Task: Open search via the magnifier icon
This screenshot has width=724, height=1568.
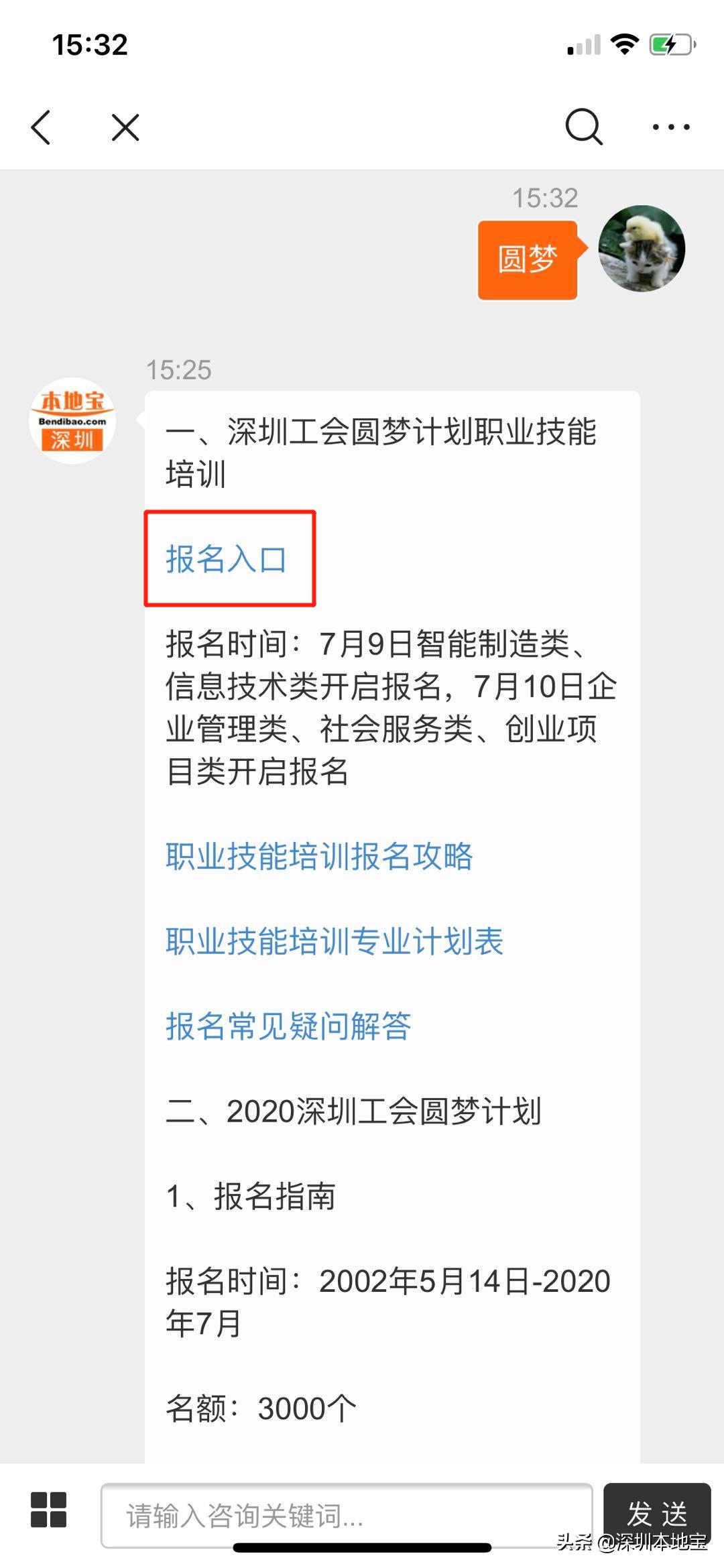Action: pyautogui.click(x=583, y=126)
